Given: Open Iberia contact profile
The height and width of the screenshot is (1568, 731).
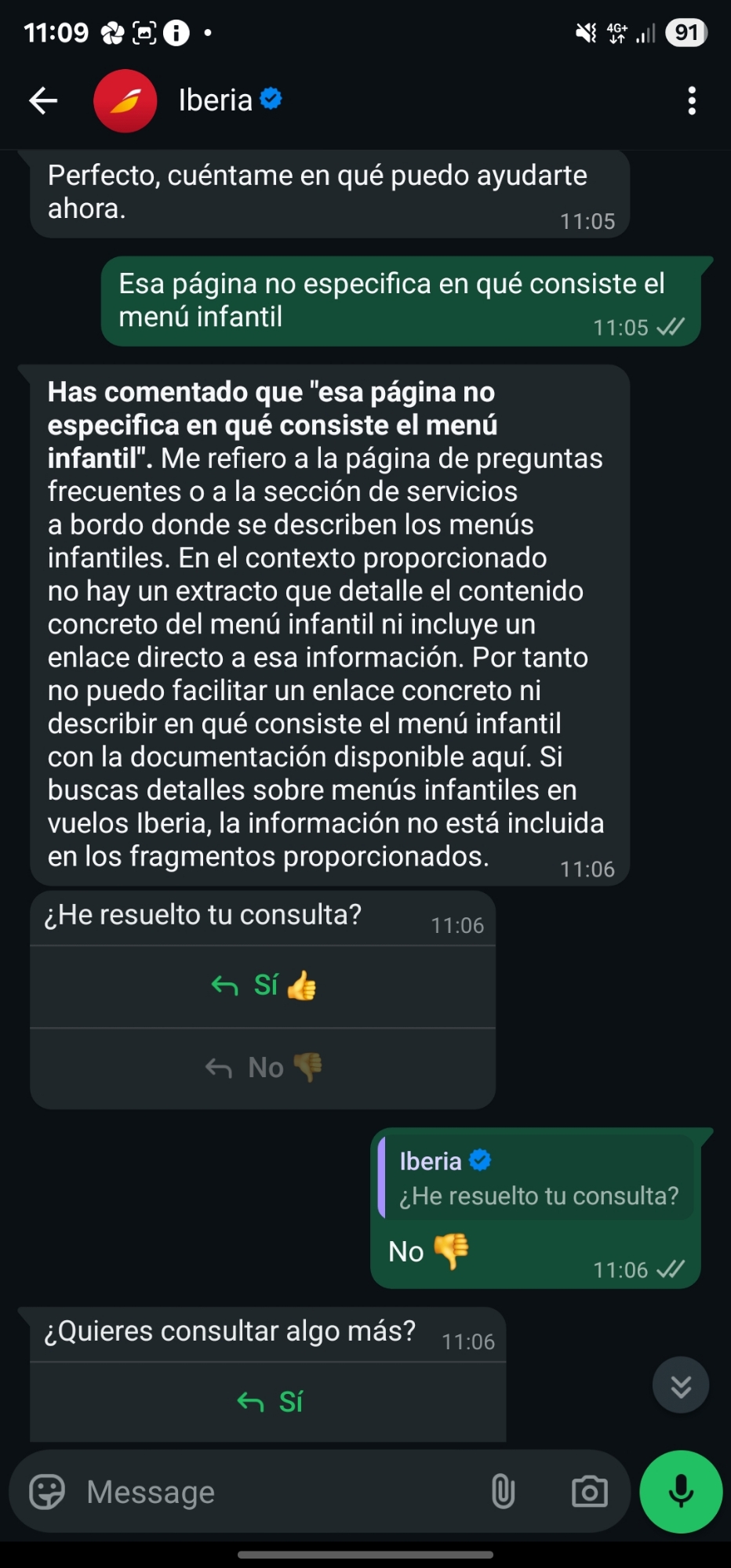Looking at the screenshot, I should click(216, 100).
